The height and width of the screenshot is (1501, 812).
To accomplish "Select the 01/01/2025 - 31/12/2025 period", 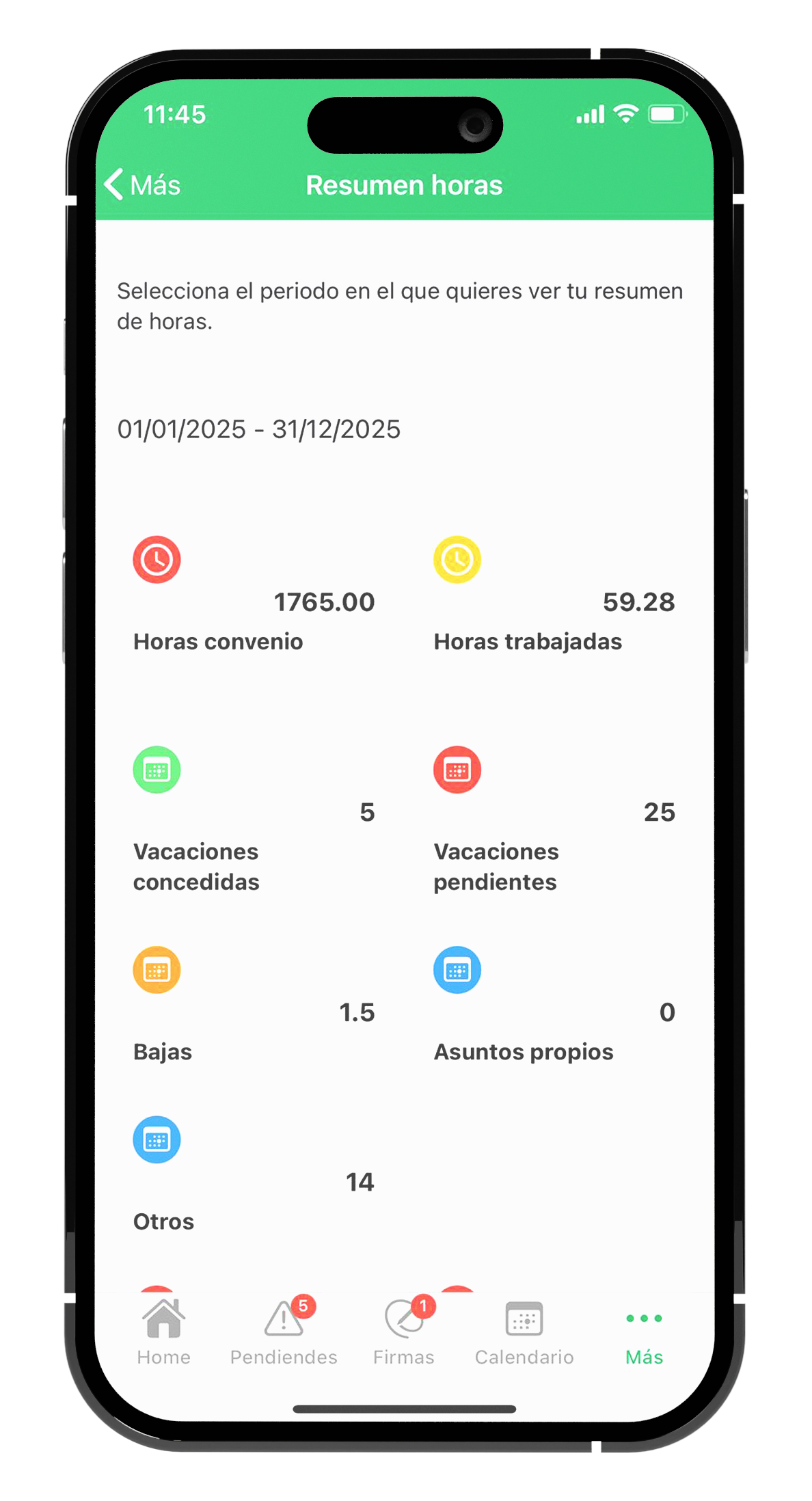I will [x=258, y=429].
